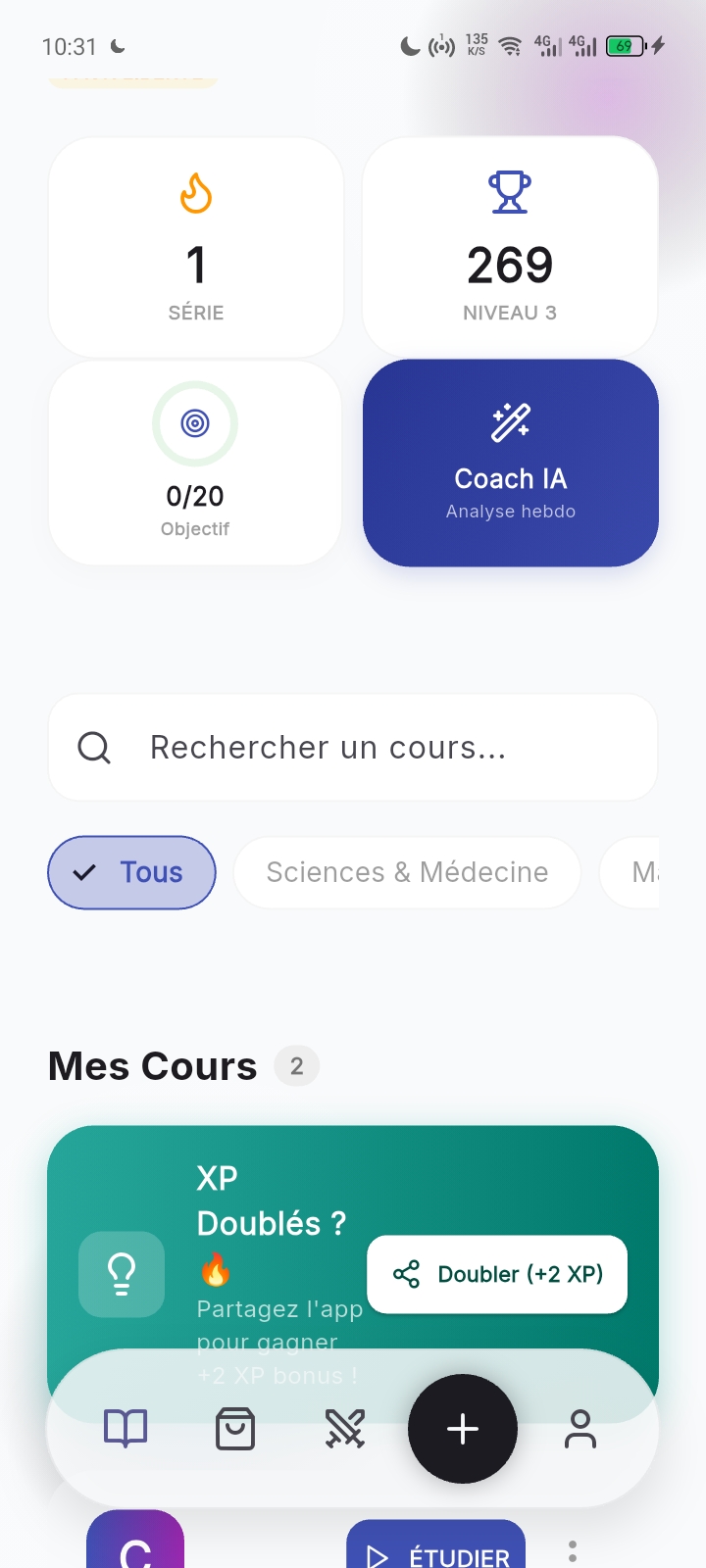This screenshot has height=1568, width=706.
Task: Open the Niveau 3 XP card
Action: (510, 247)
